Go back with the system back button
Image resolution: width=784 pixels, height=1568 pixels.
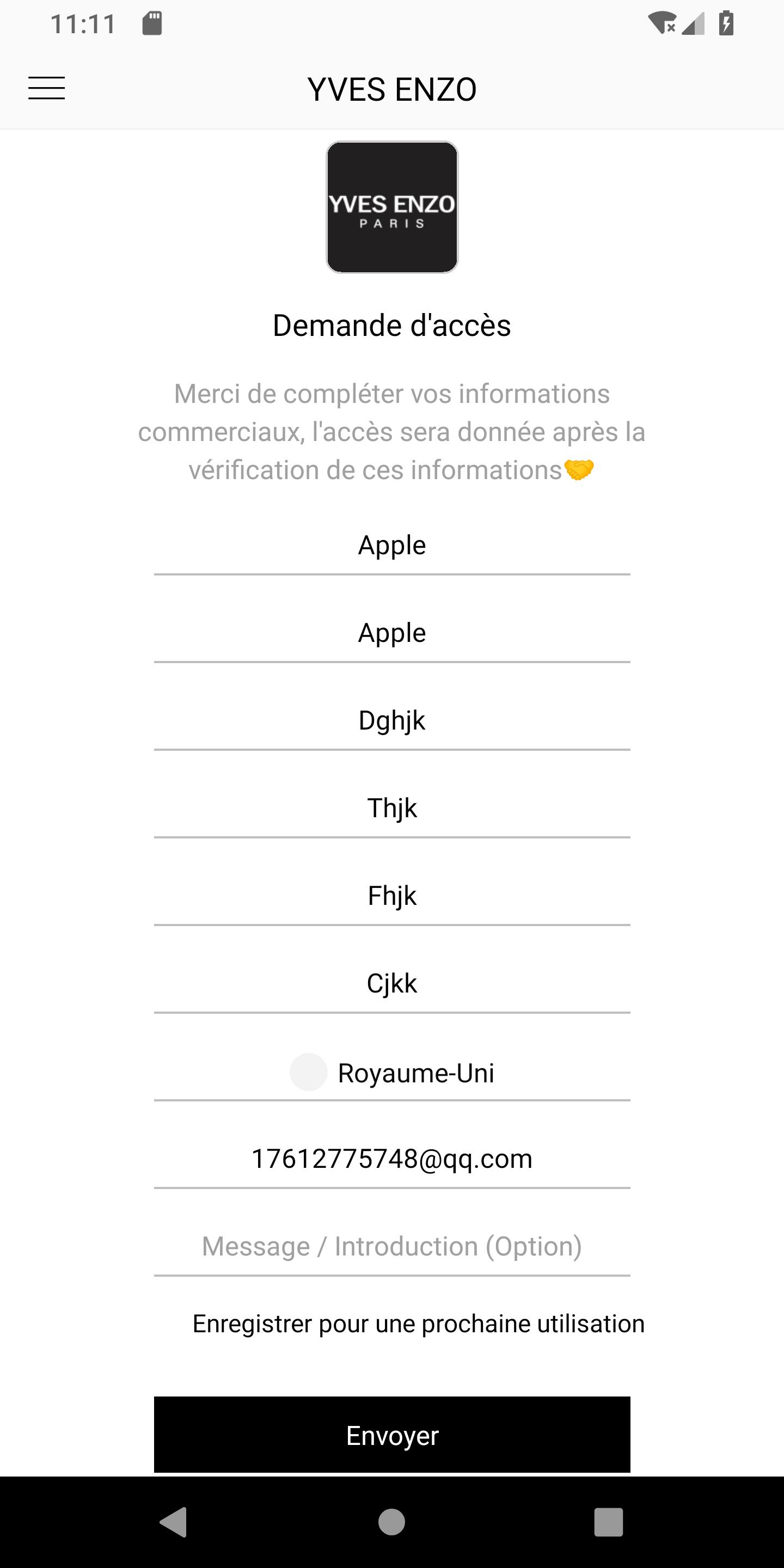coord(174,1522)
